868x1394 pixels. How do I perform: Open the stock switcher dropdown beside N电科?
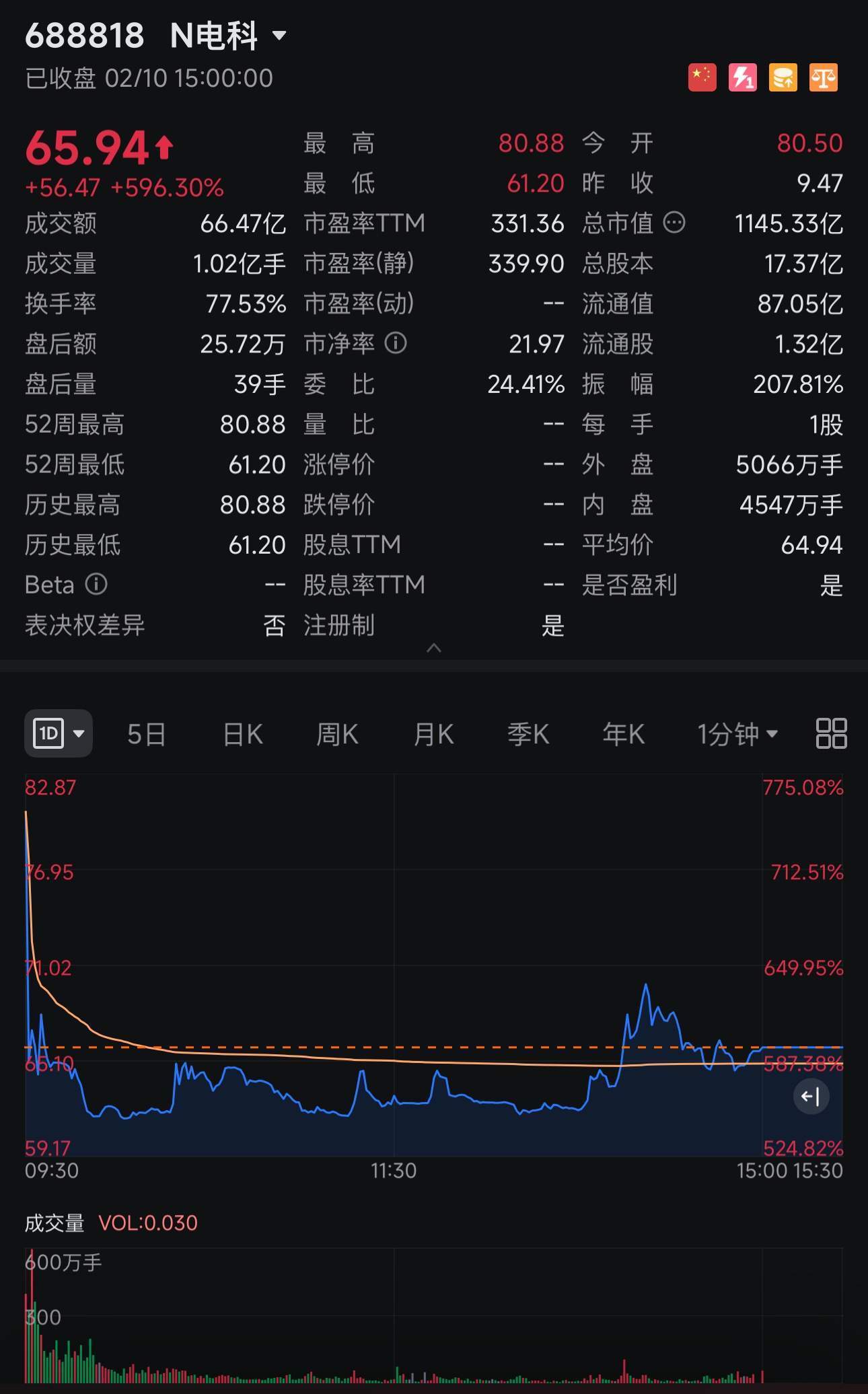click(x=279, y=35)
